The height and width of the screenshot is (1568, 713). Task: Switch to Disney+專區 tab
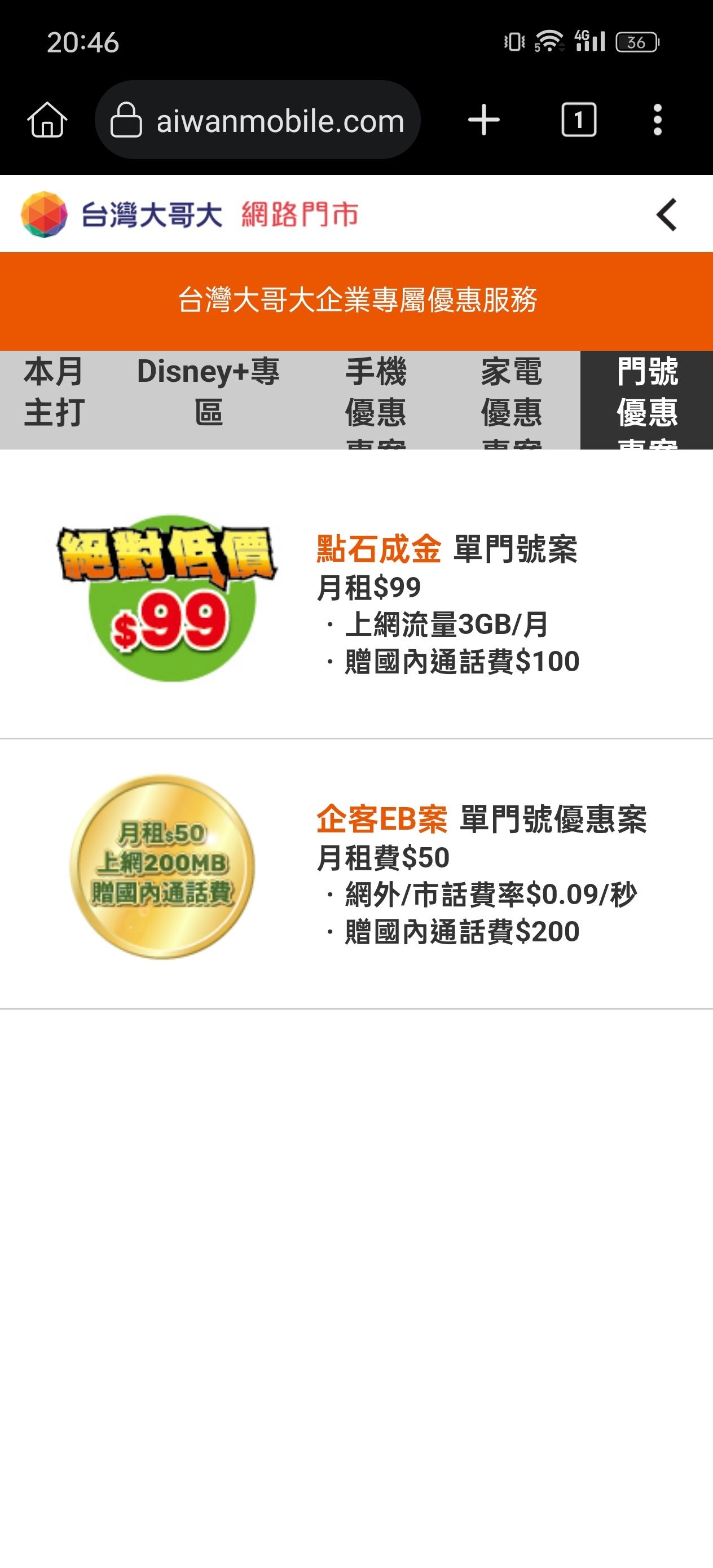208,393
